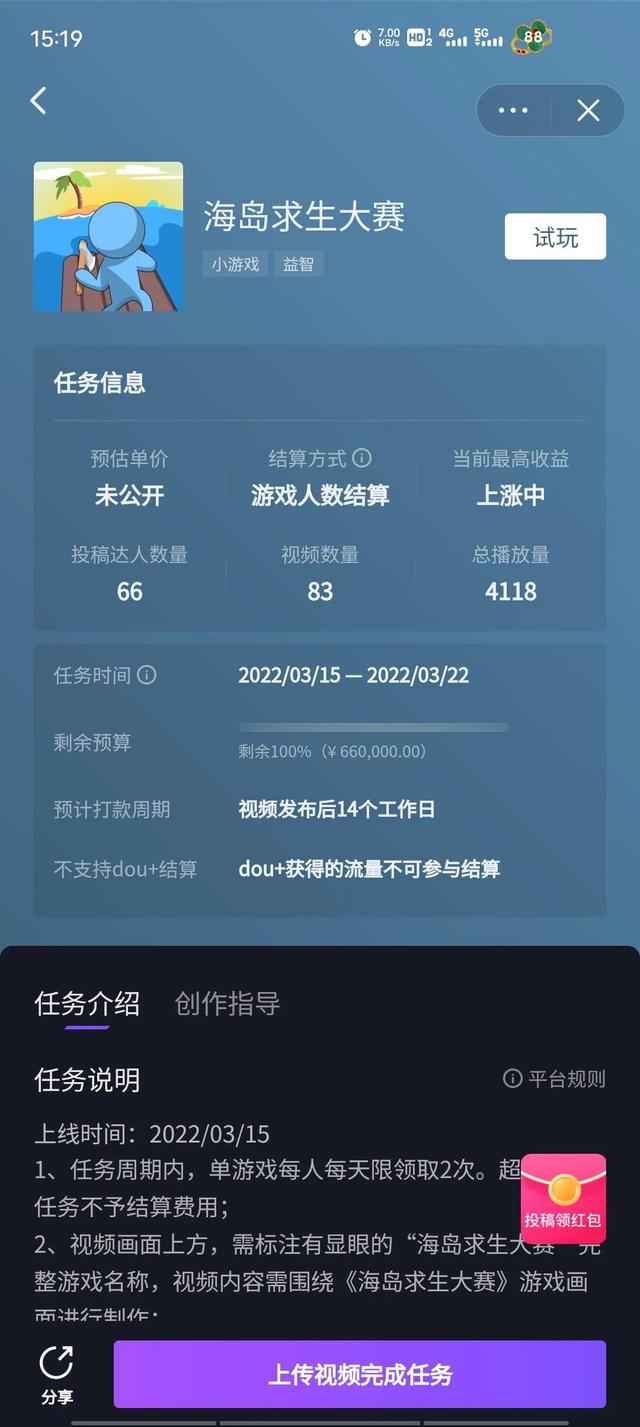
Task: Show info about 任务时间
Action: (x=147, y=675)
